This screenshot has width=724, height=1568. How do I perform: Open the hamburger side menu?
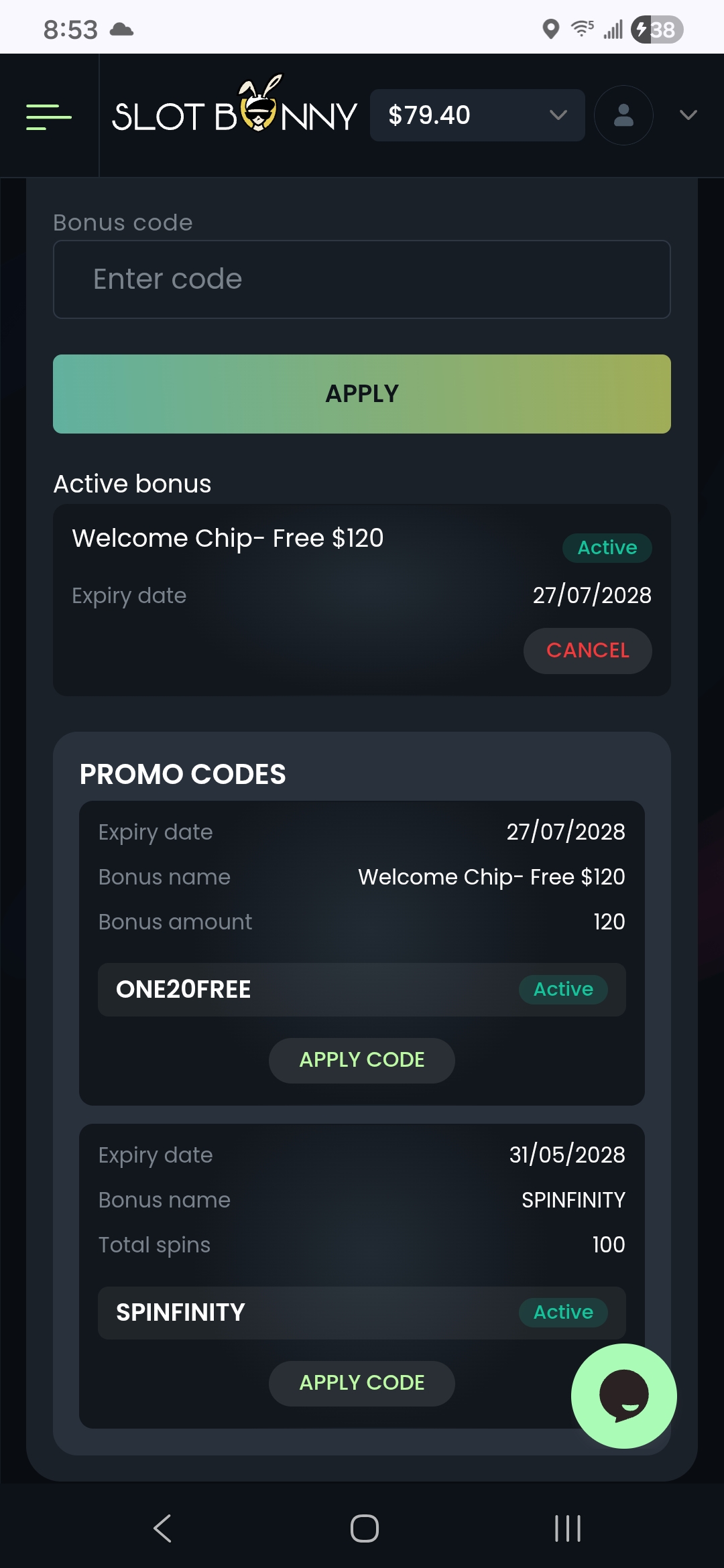point(49,117)
